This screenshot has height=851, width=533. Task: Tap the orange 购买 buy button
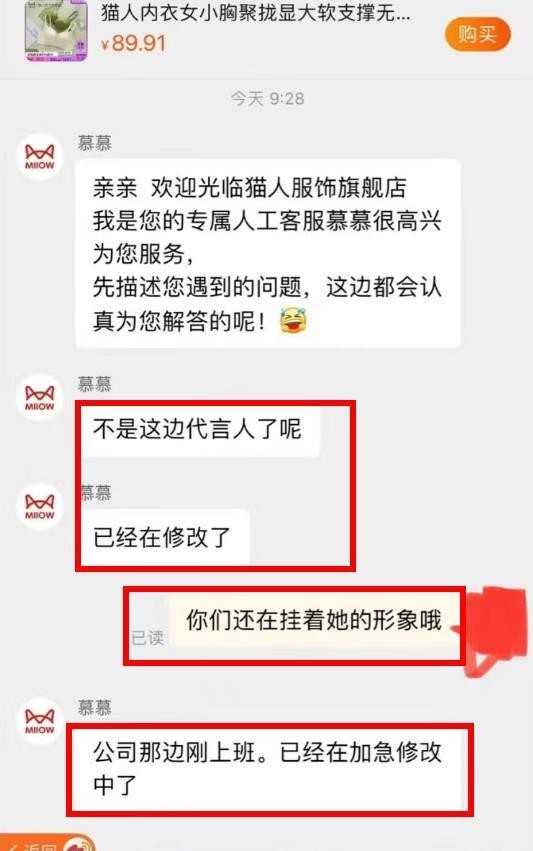[477, 35]
